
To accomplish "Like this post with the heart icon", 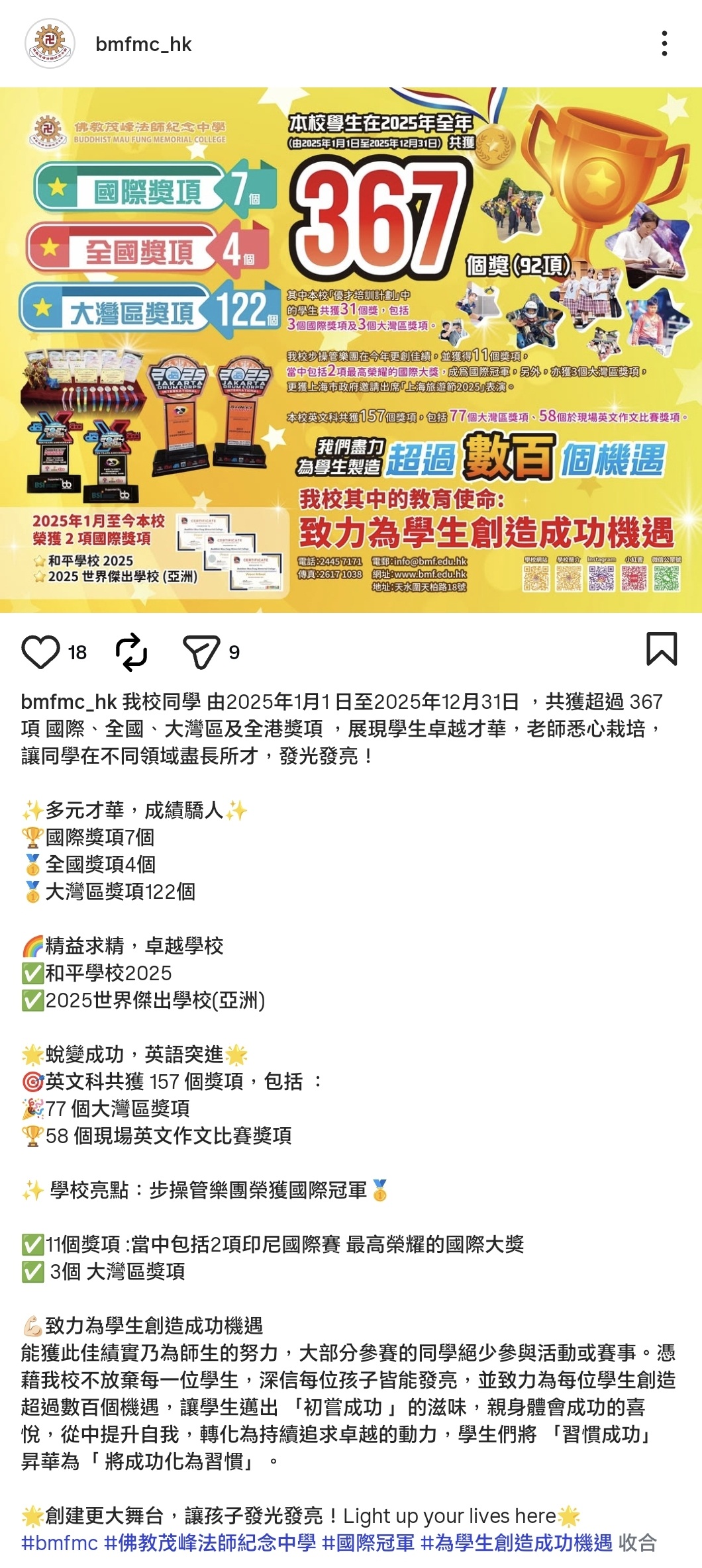I will [40, 652].
